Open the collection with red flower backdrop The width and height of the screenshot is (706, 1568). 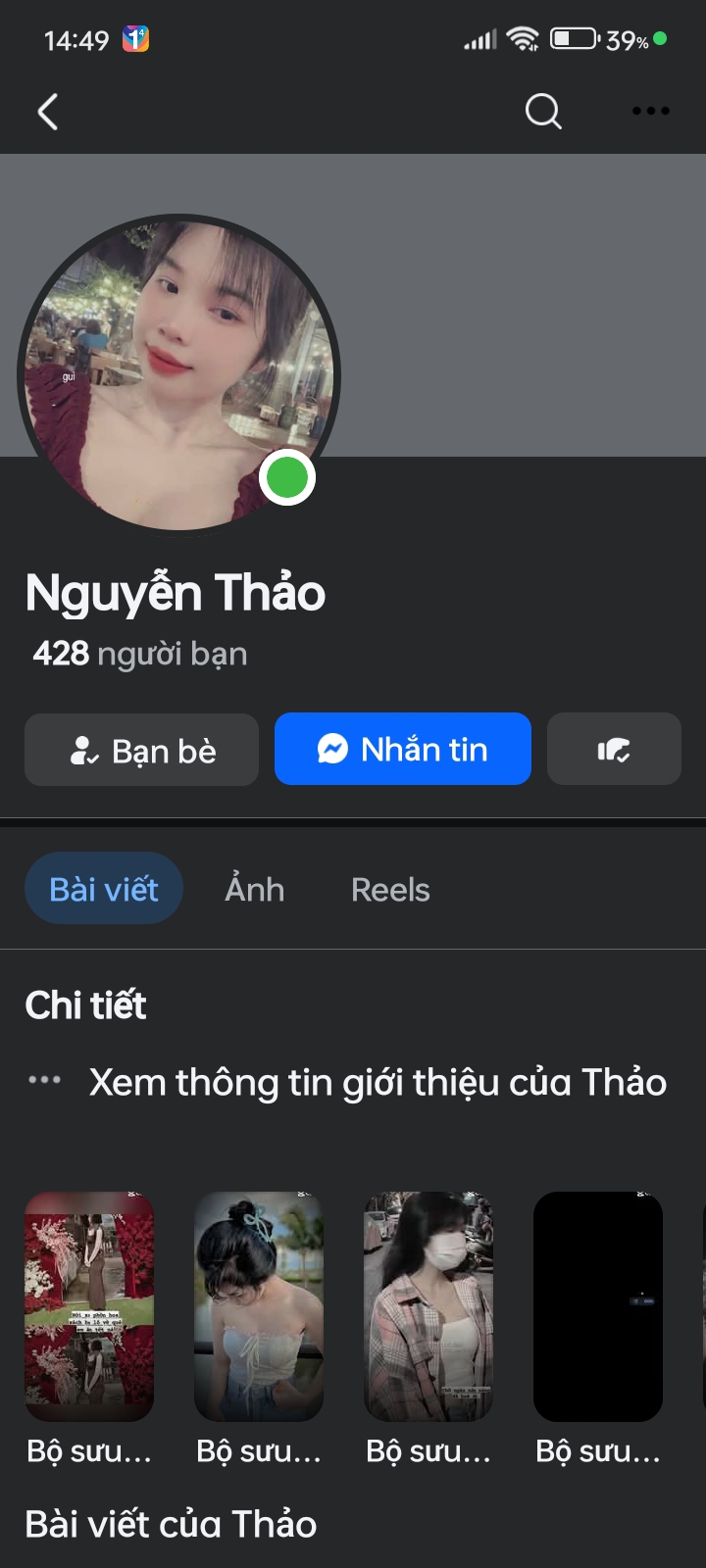click(89, 1306)
